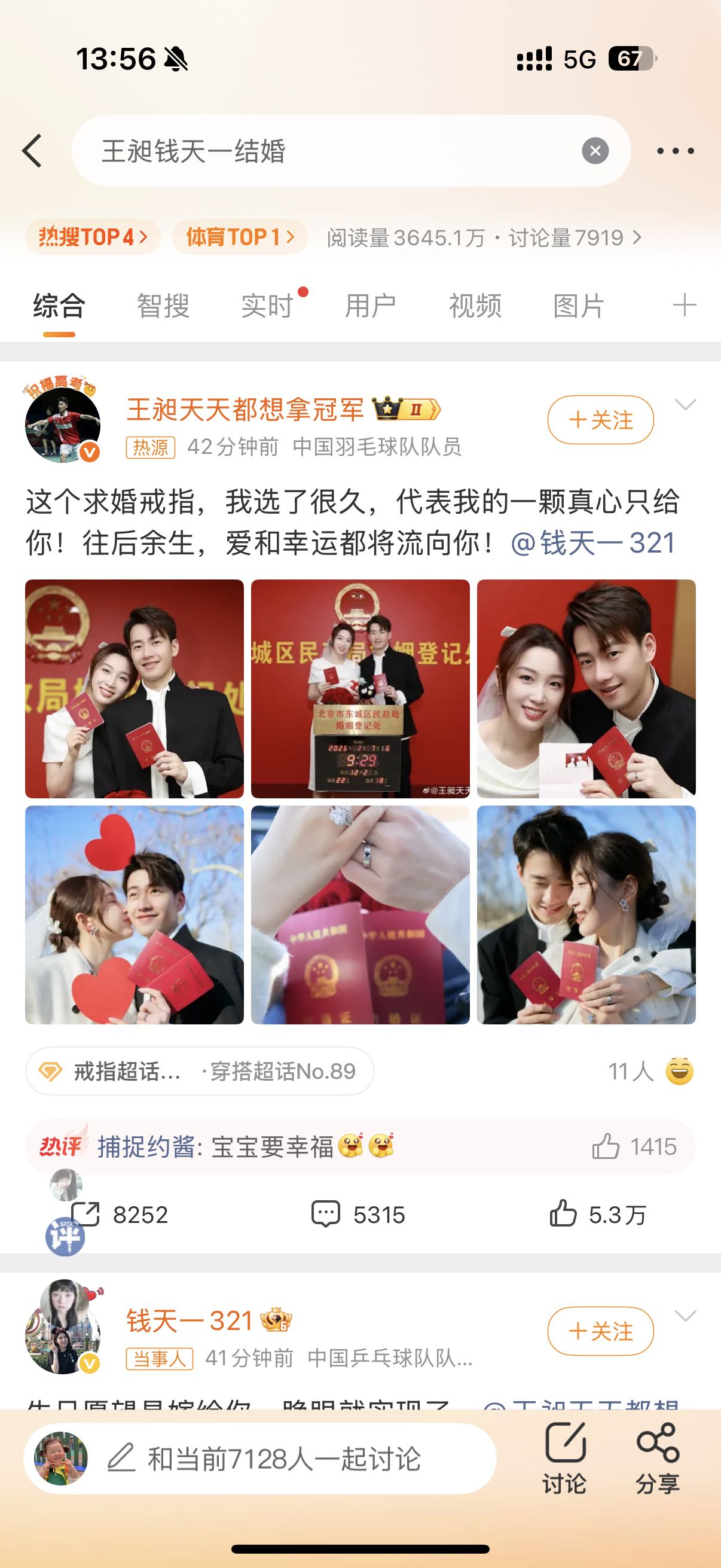Follow 王昶天天都想拿冠军

pos(600,419)
